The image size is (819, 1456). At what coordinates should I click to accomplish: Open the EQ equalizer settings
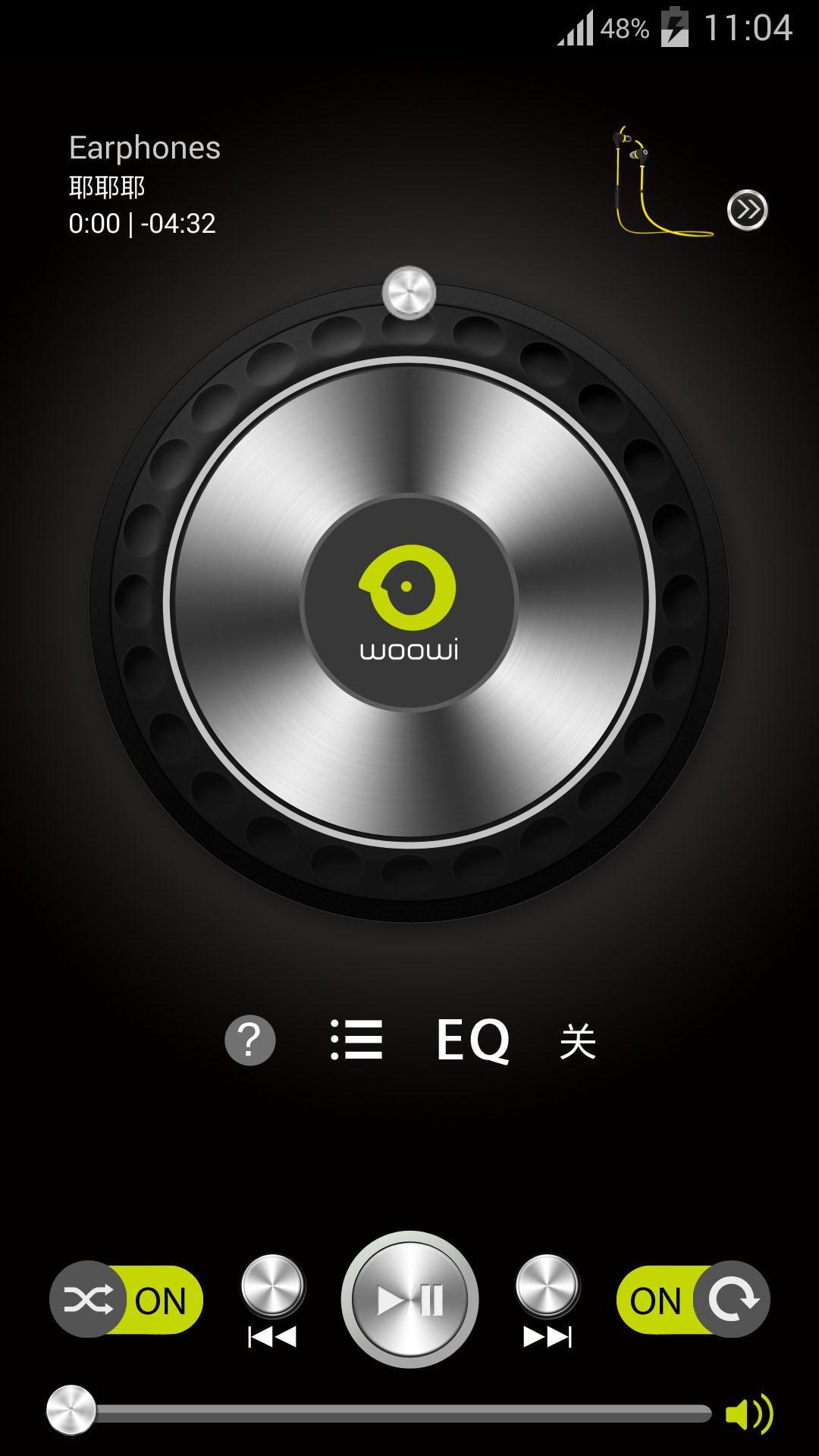coord(472,1040)
